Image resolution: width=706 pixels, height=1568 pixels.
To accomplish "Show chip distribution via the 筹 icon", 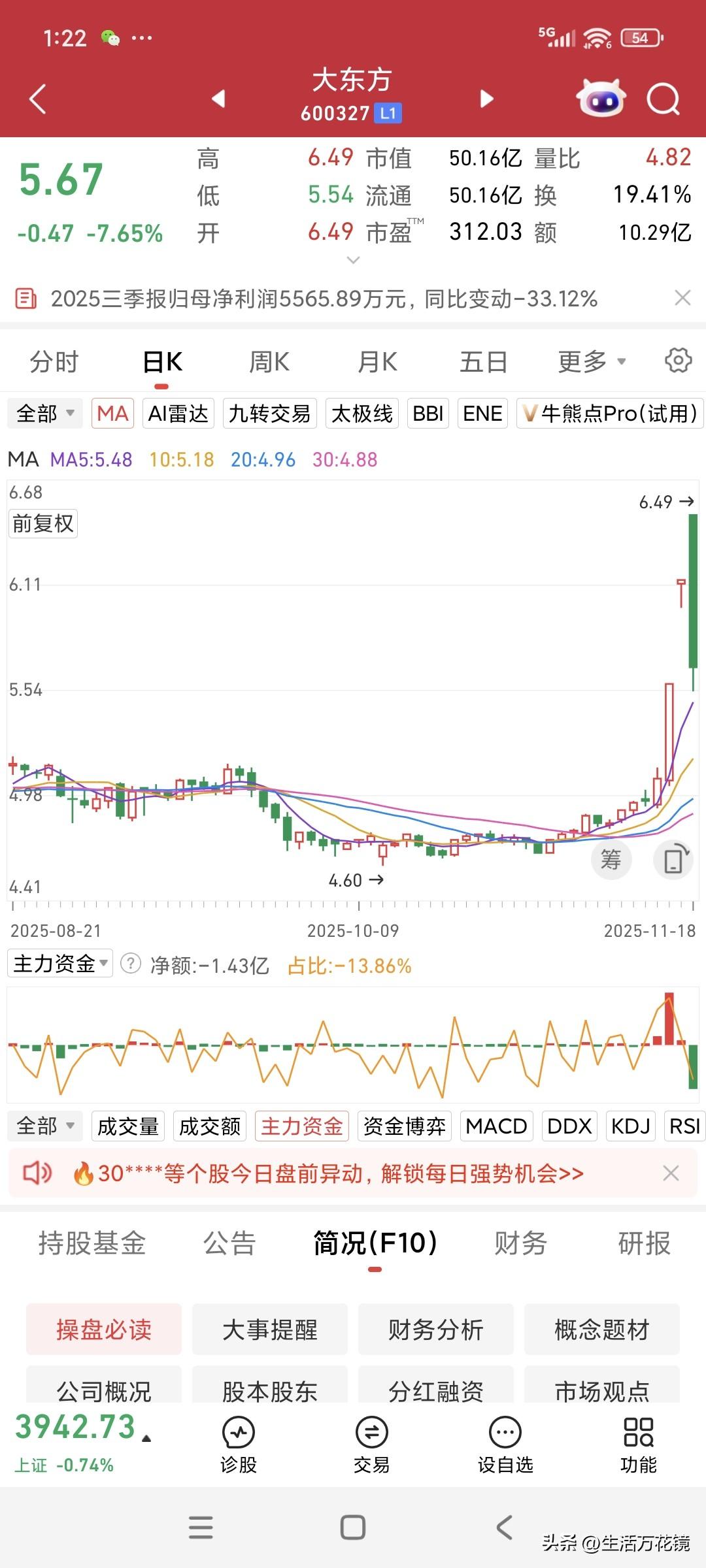I will [x=611, y=860].
